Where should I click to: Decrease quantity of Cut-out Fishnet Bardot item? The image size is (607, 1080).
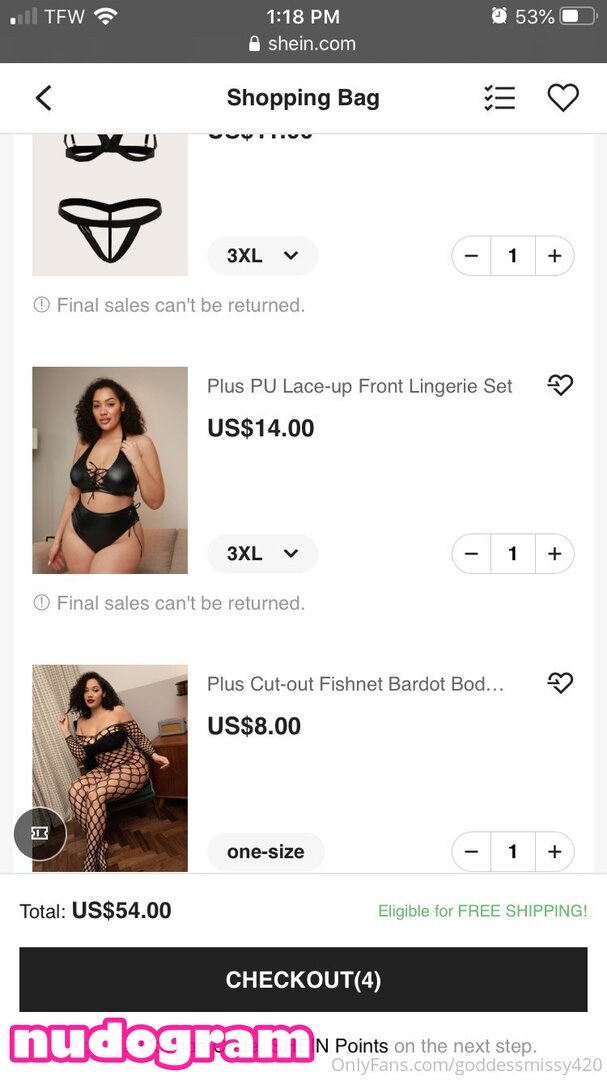472,852
